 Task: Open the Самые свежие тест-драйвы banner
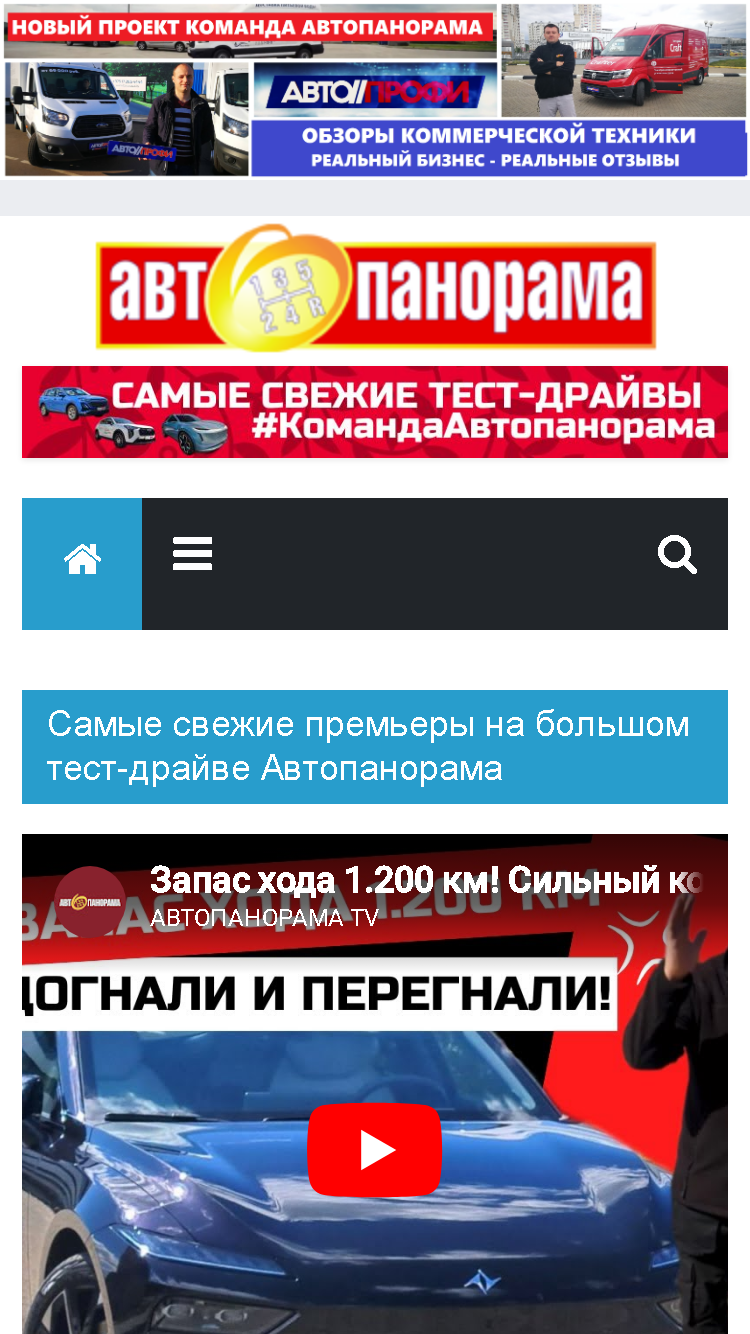tap(375, 412)
